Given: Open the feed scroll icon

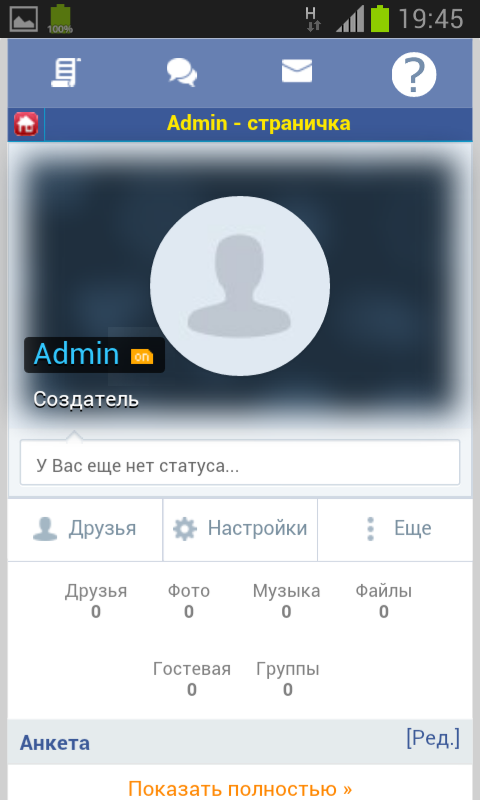Looking at the screenshot, I should pos(65,72).
